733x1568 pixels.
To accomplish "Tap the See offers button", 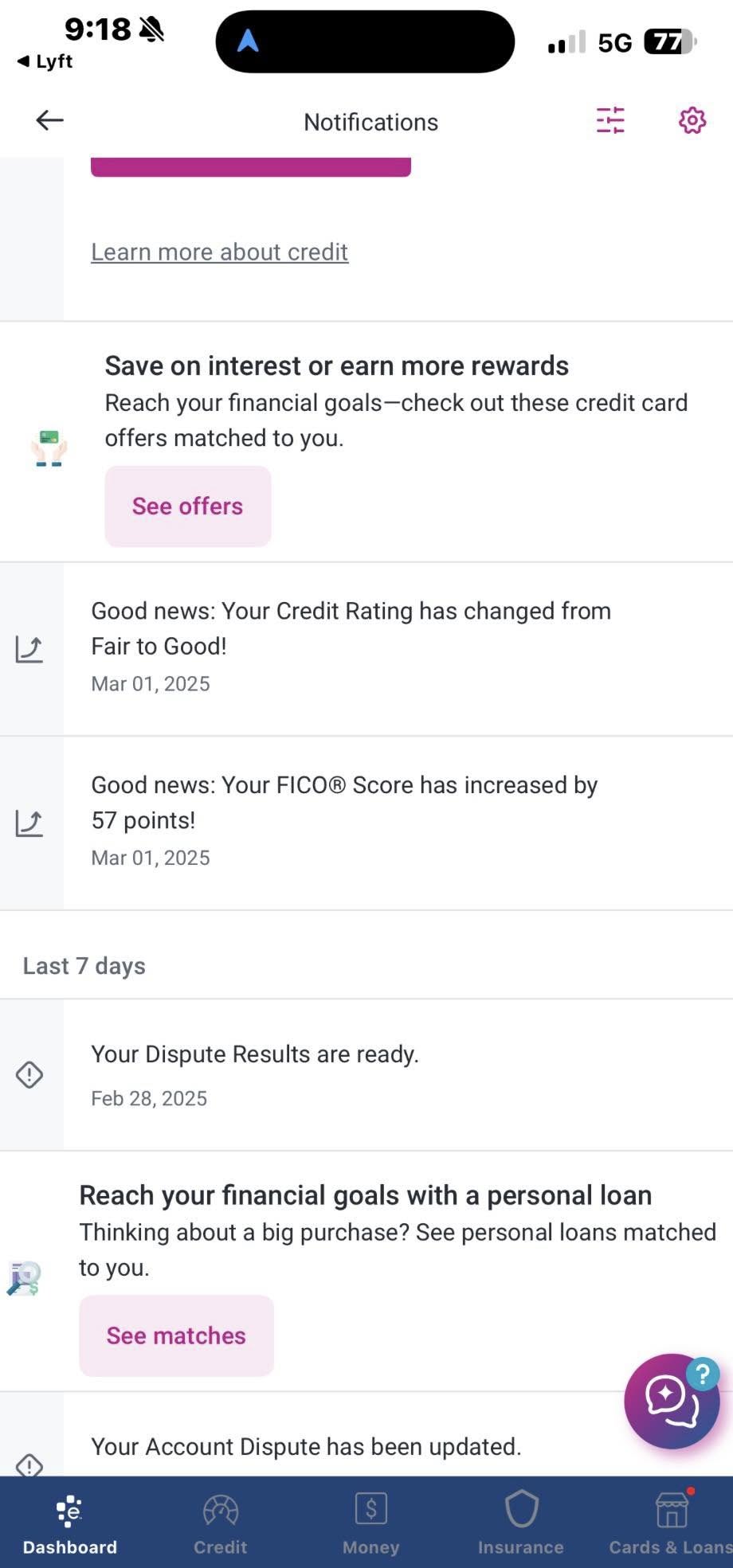I will [x=187, y=506].
